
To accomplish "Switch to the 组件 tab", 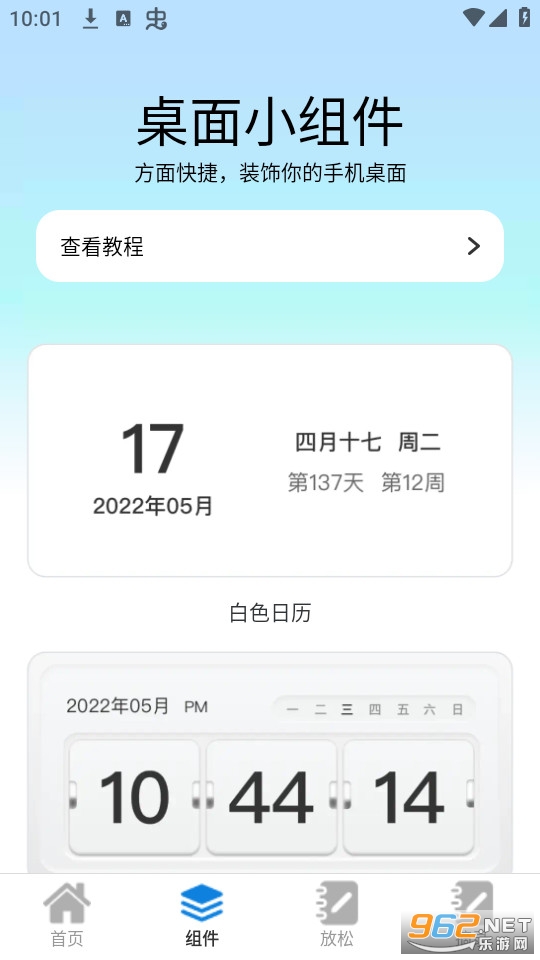I will coord(202,915).
